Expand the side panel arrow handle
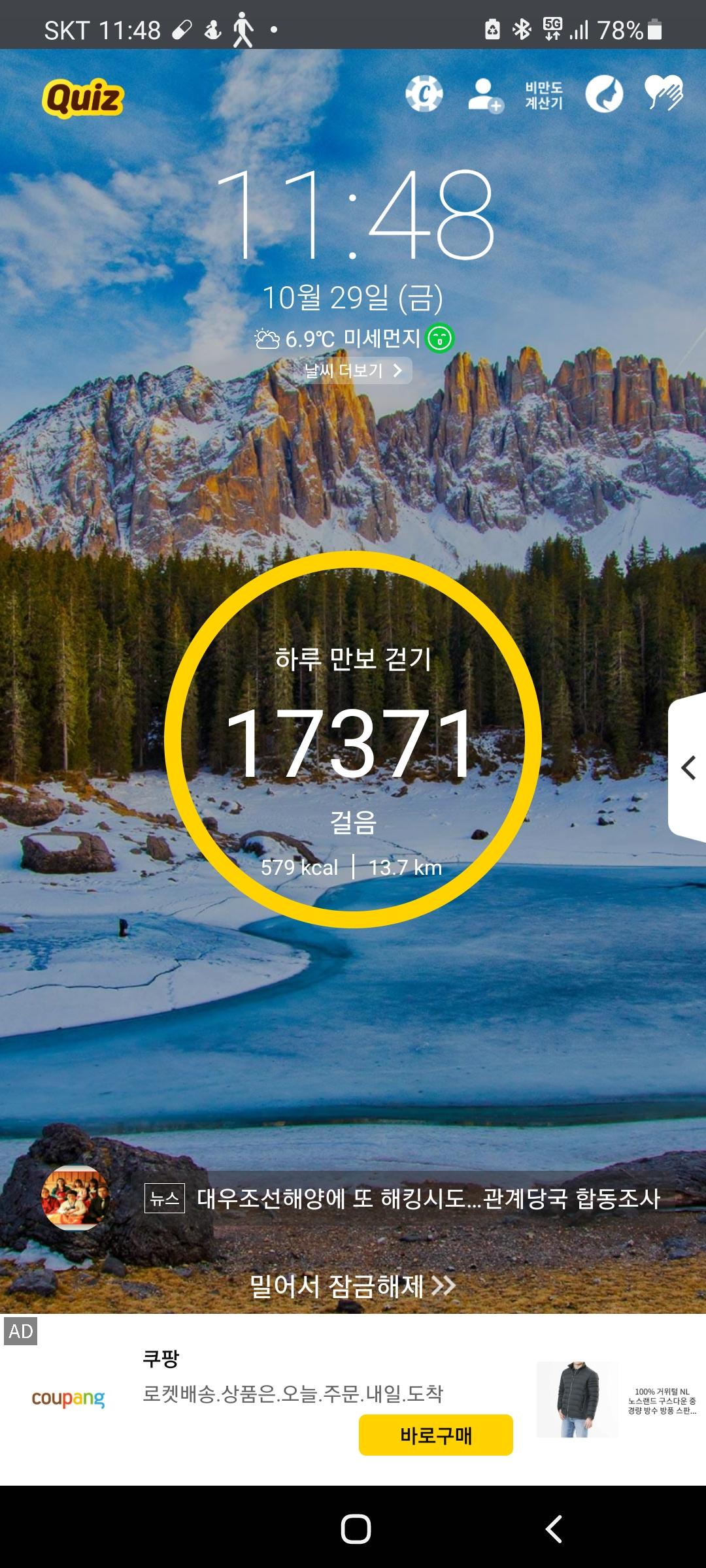The image size is (706, 1568). click(688, 768)
